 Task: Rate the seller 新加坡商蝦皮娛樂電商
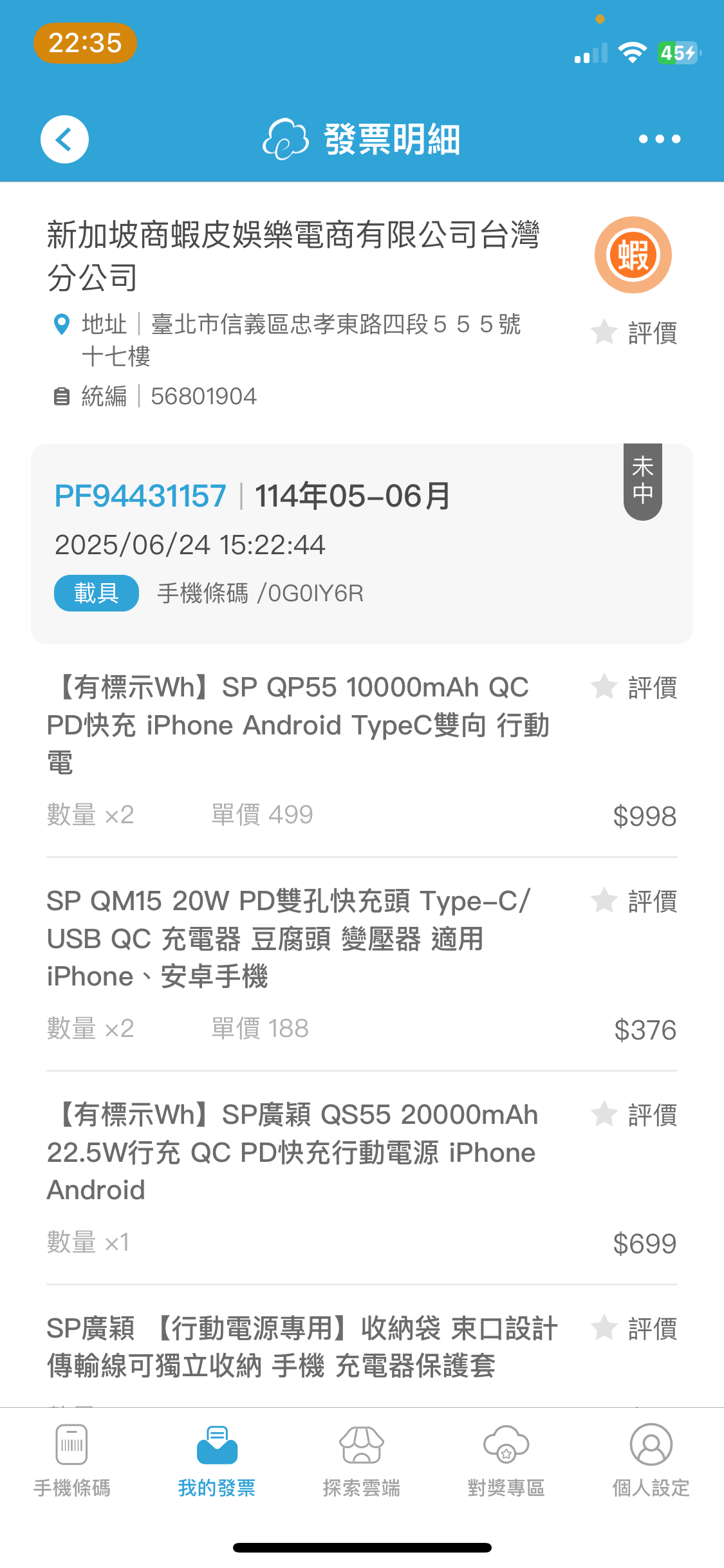[x=635, y=333]
